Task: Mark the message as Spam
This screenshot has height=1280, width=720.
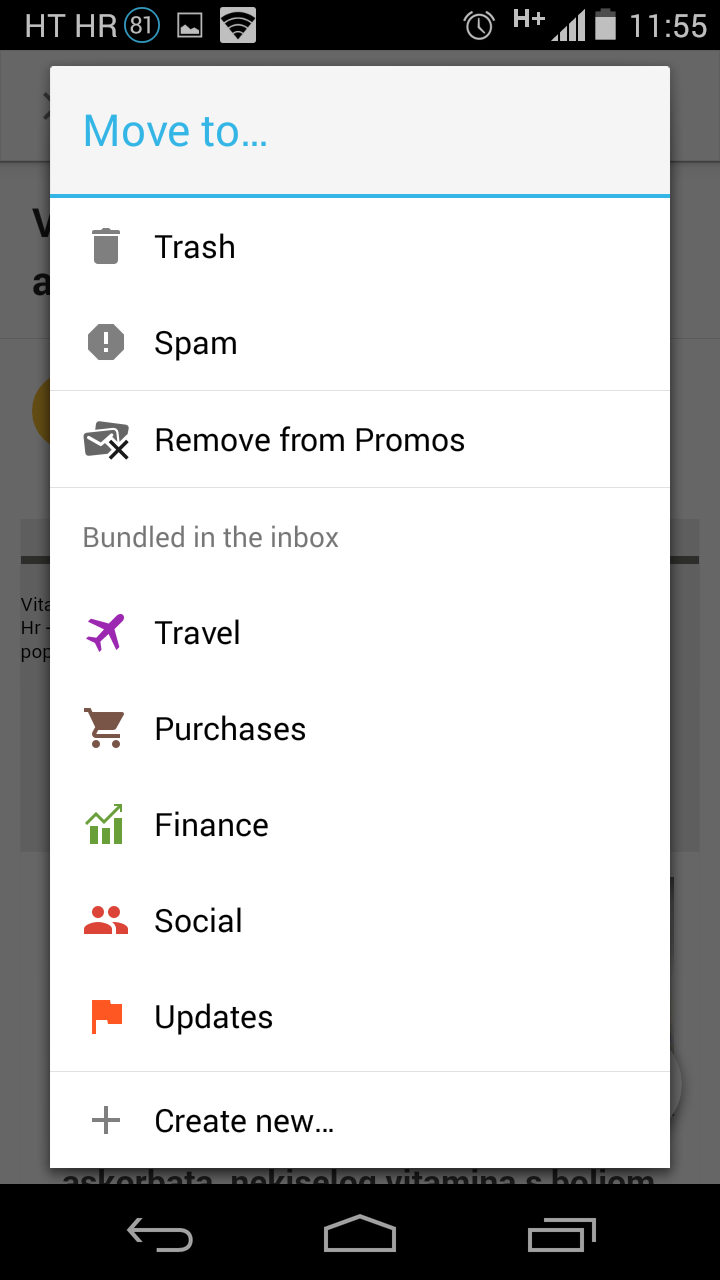Action: [195, 342]
